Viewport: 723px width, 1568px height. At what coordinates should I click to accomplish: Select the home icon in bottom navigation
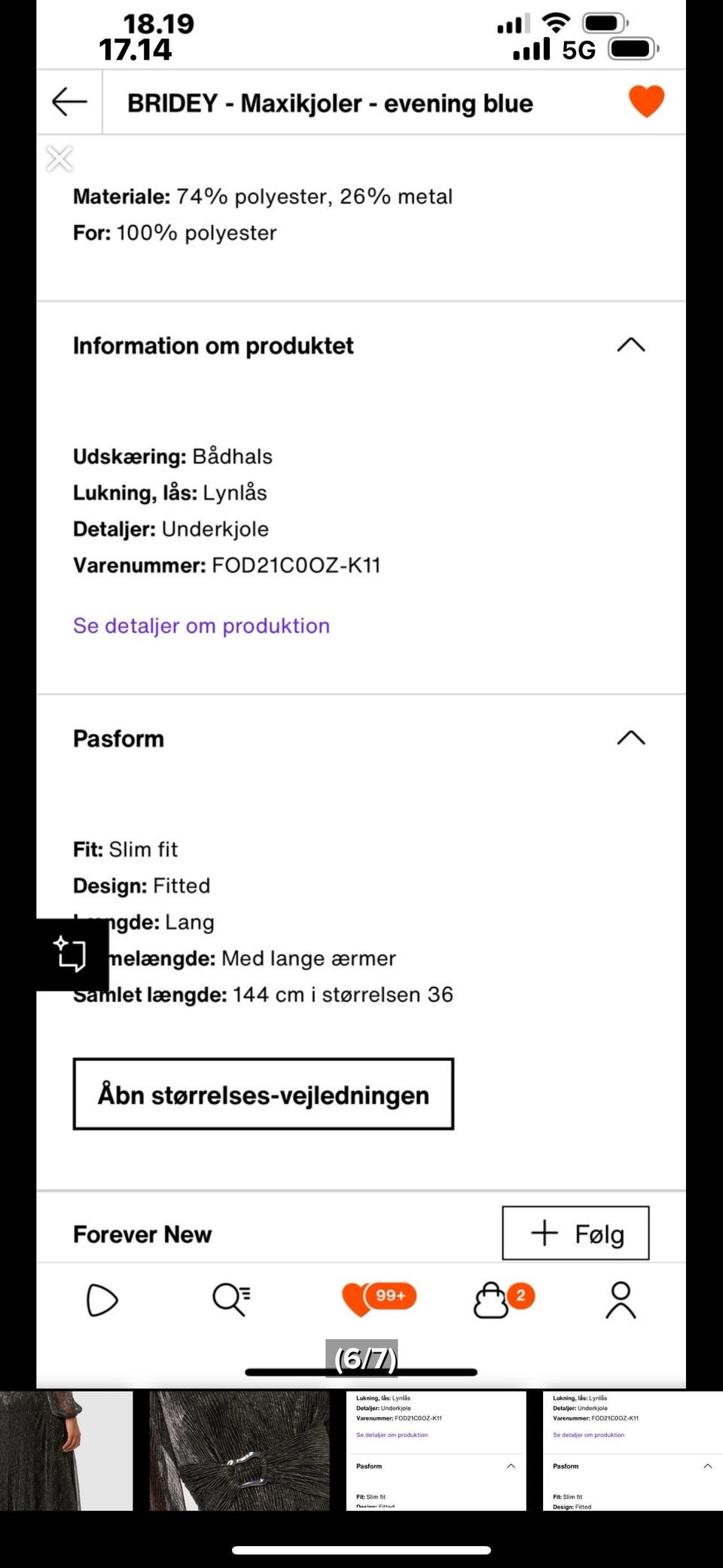pos(102,1299)
